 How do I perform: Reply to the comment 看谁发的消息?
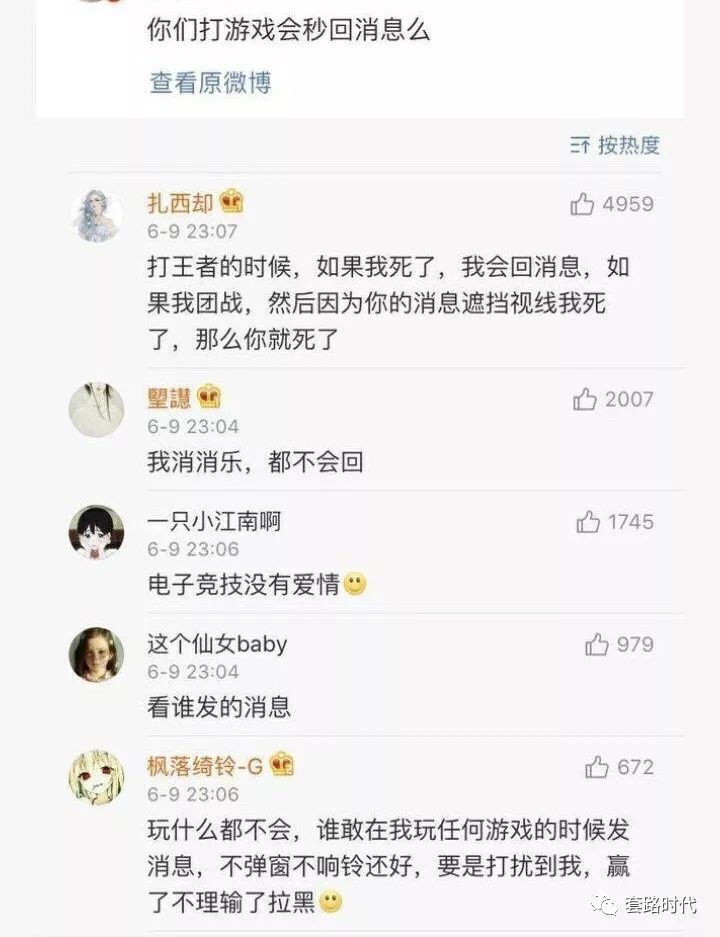pos(219,707)
